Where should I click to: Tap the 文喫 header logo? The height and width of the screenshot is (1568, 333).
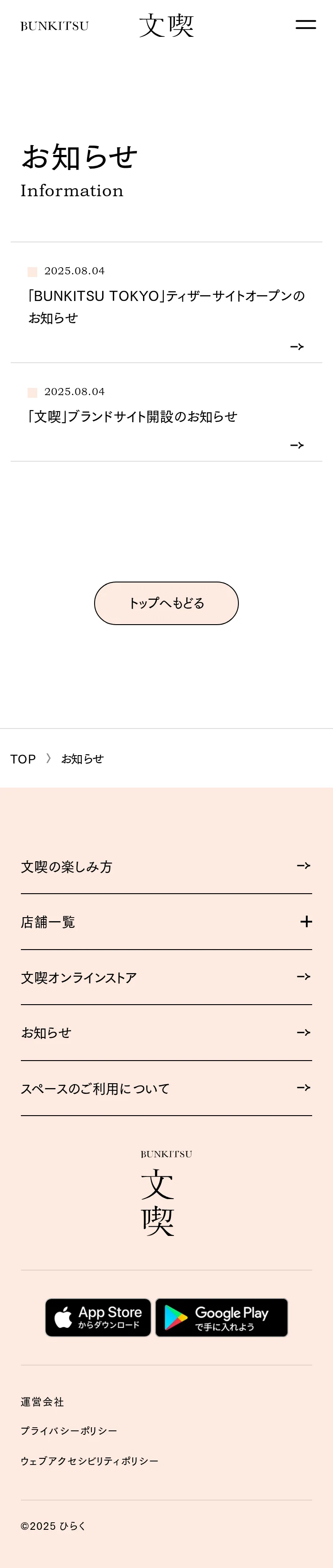tap(166, 26)
